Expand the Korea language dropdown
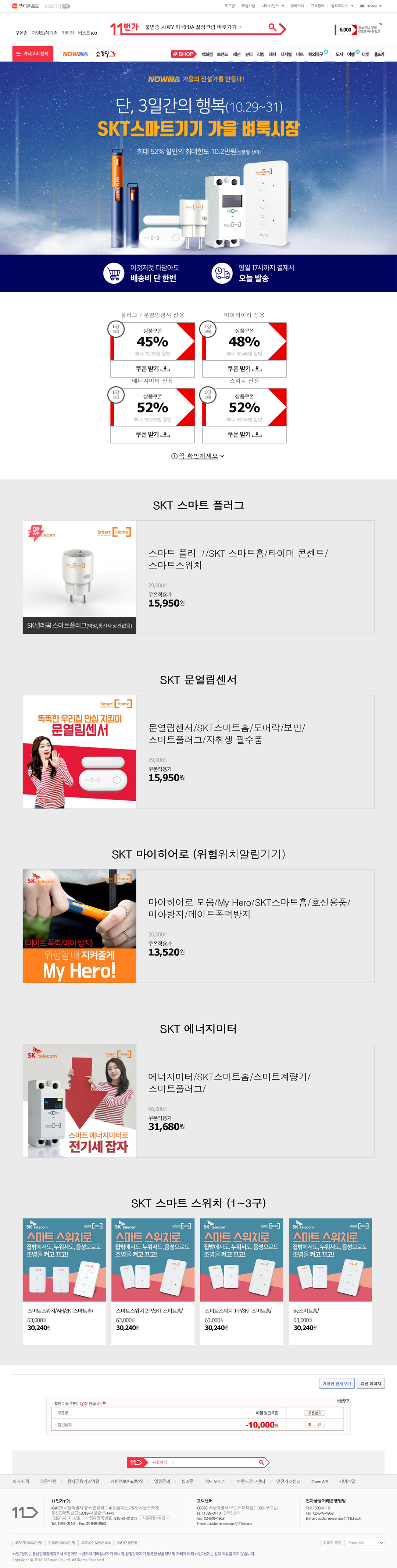Screen dimensions: 397x1568 click(370, 6)
